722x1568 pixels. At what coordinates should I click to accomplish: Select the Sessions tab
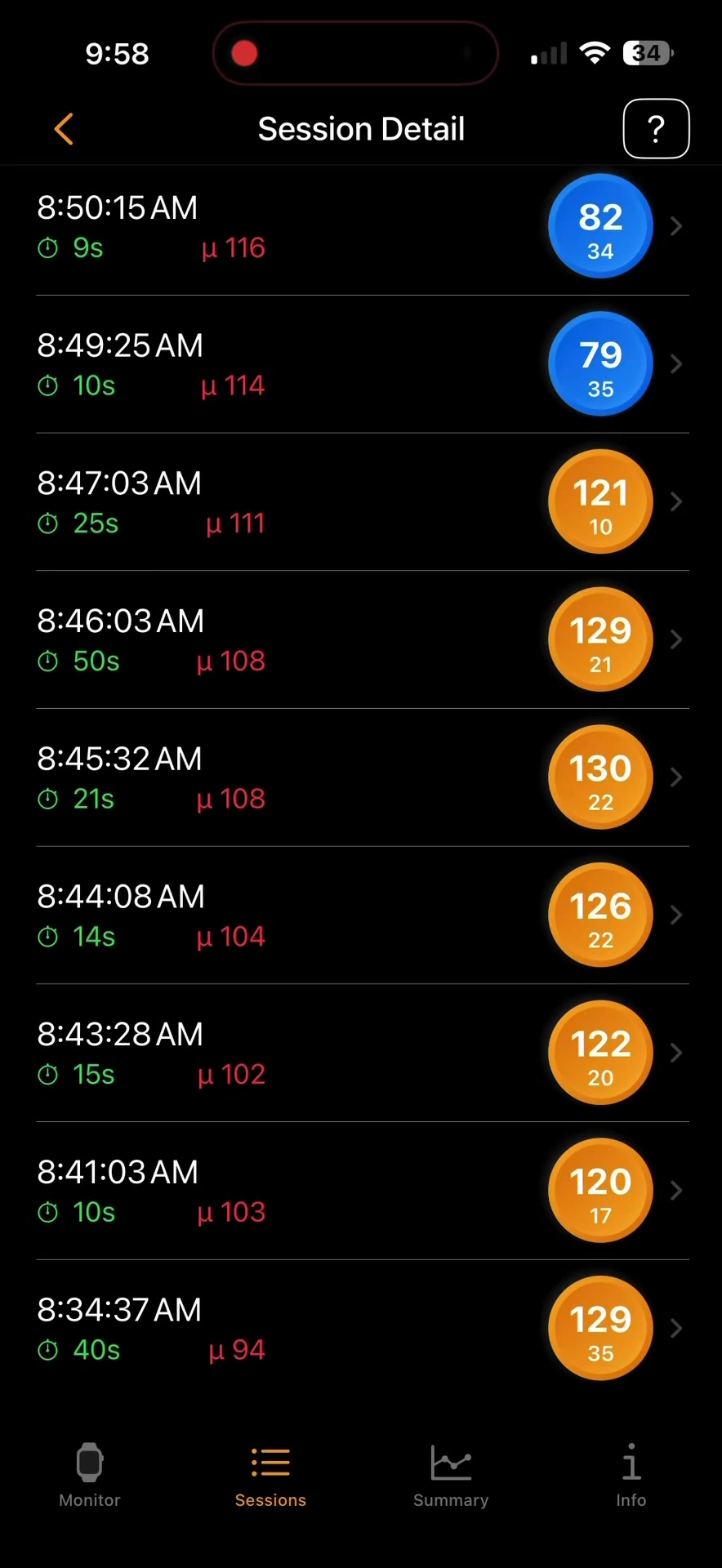click(x=270, y=1475)
